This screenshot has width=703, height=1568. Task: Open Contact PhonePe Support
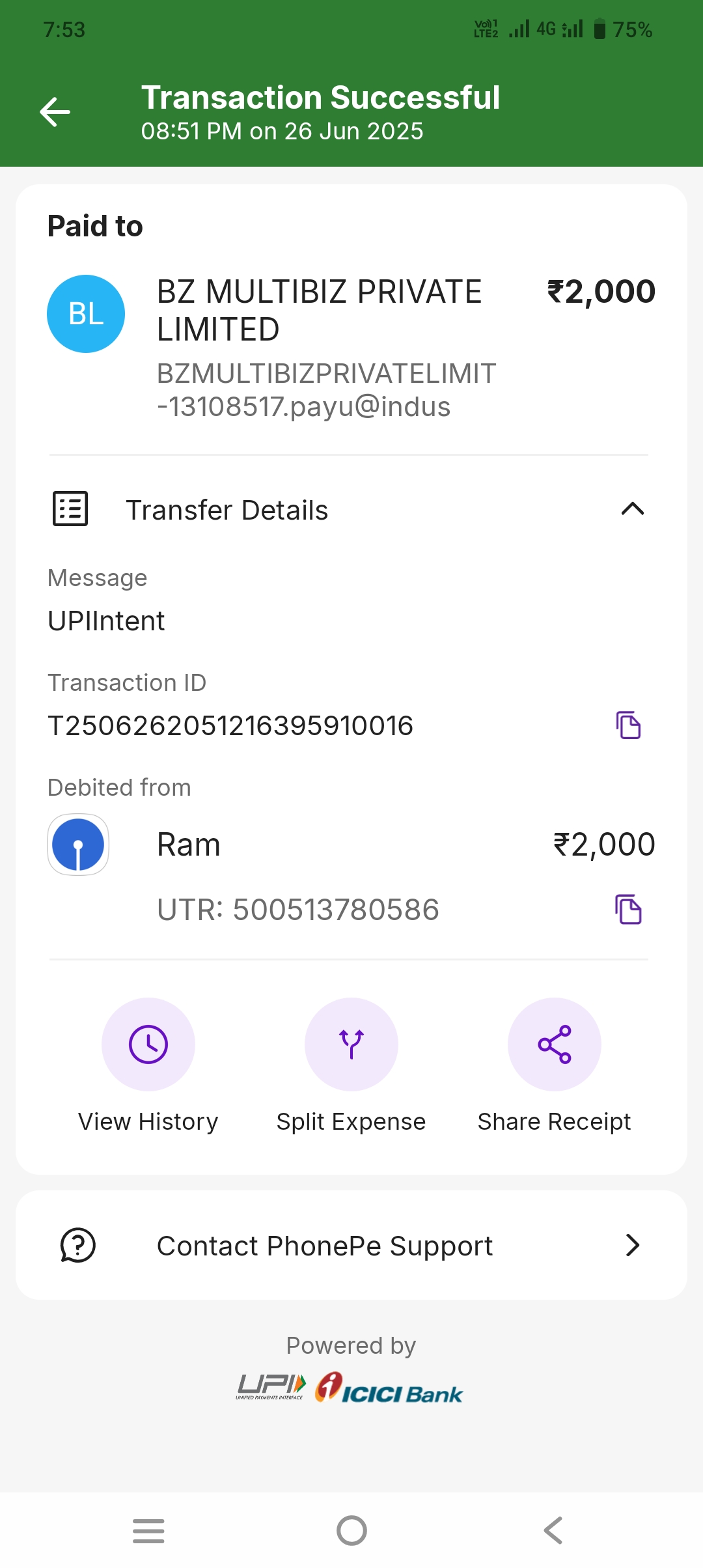coord(351,1246)
